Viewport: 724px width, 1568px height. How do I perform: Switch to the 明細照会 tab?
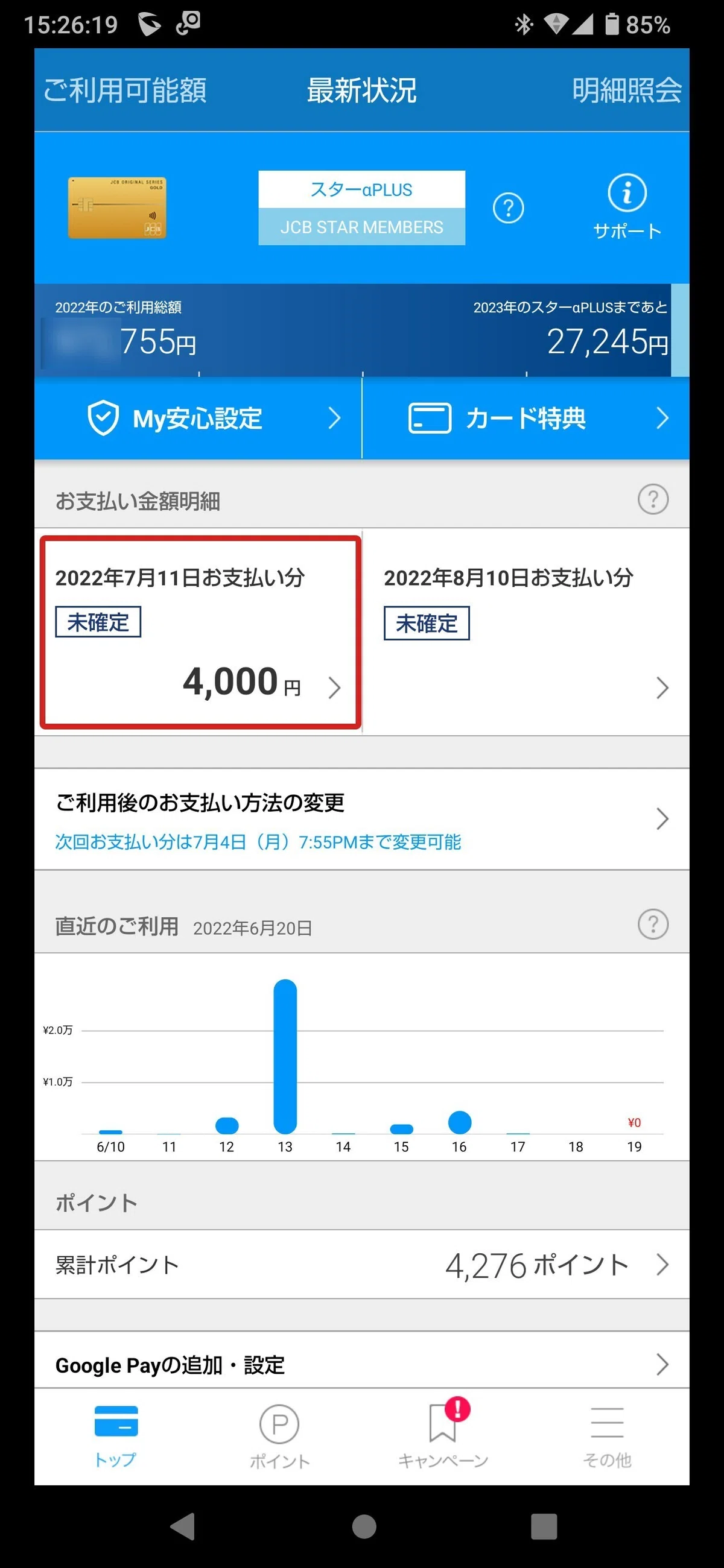627,90
